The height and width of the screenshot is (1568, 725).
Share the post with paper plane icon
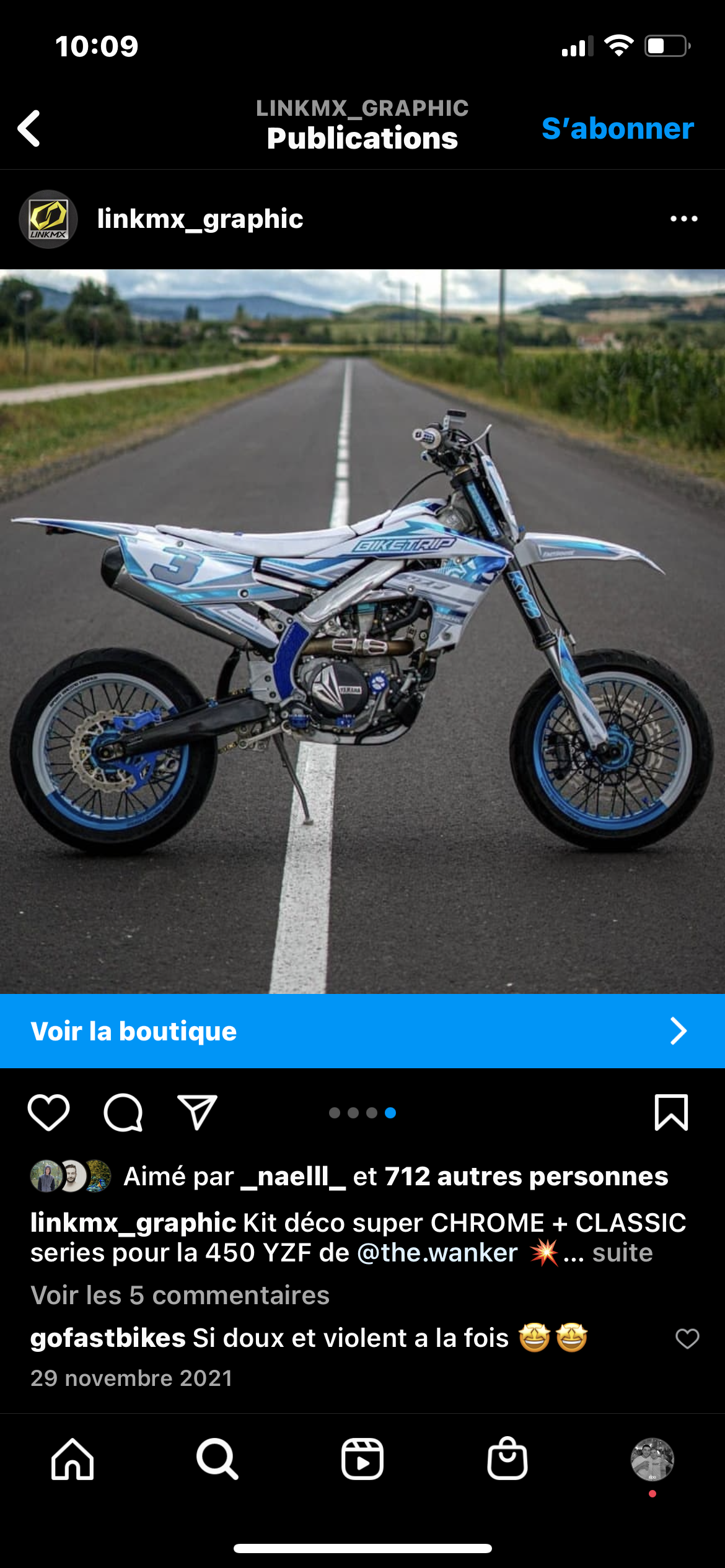click(x=197, y=1113)
